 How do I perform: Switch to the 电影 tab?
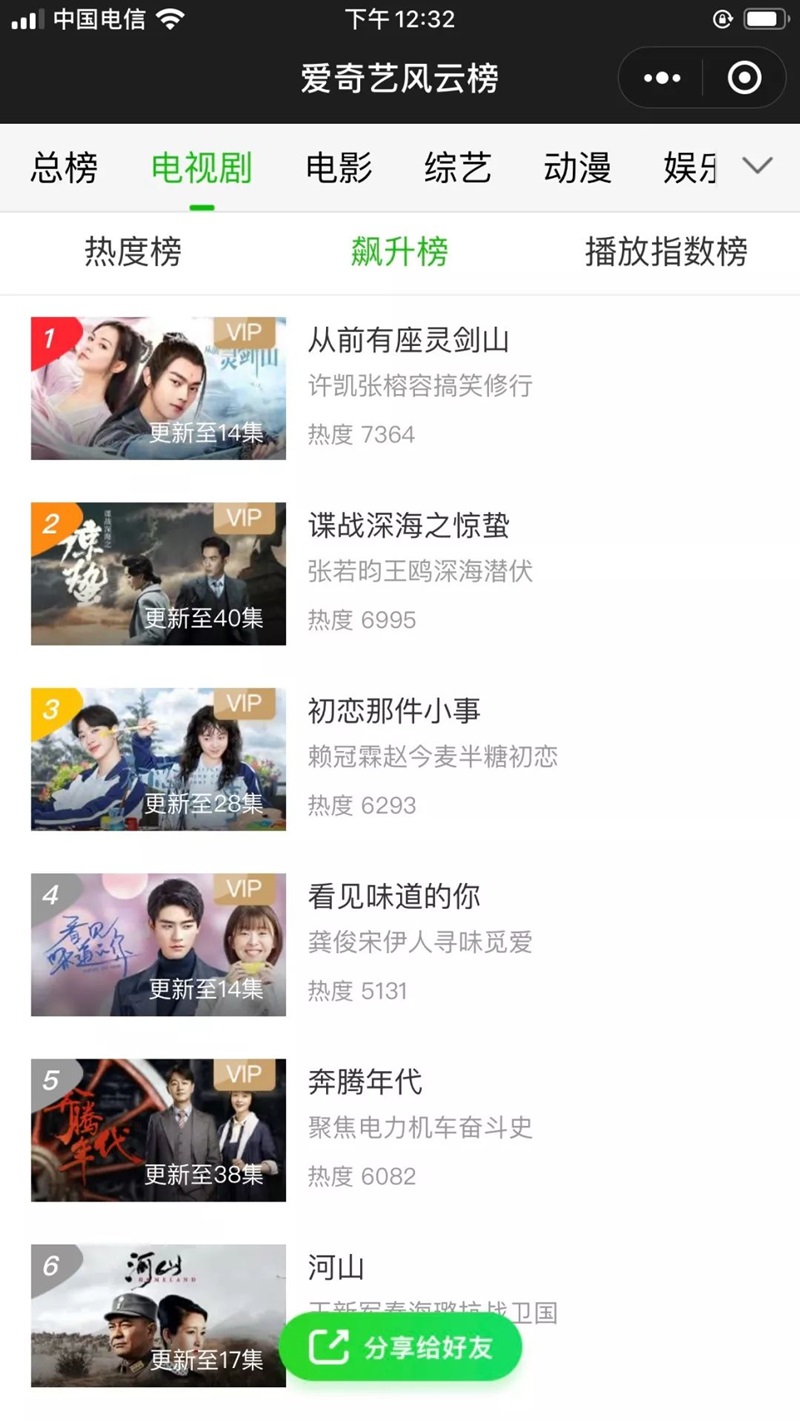click(339, 168)
